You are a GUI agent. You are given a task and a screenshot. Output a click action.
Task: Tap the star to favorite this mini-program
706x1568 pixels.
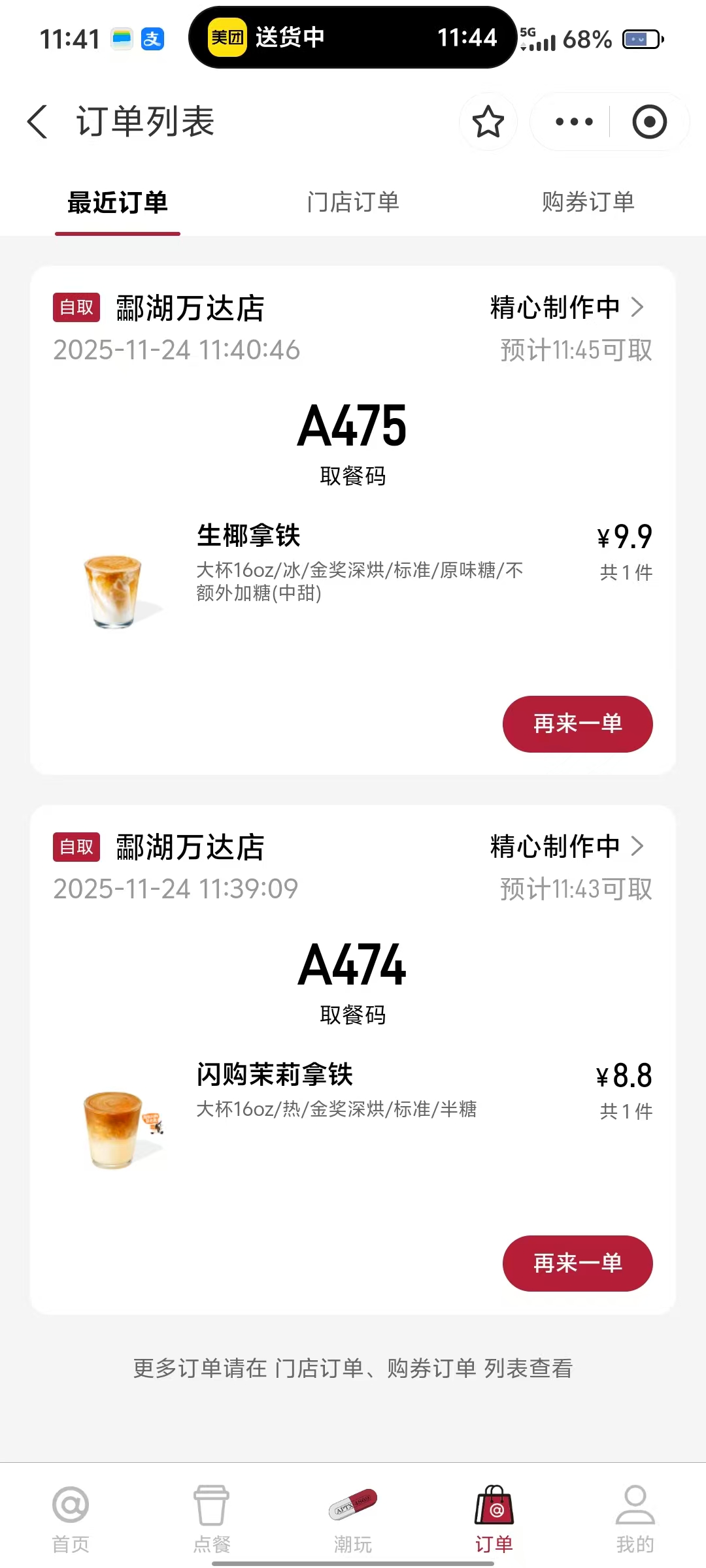[488, 122]
